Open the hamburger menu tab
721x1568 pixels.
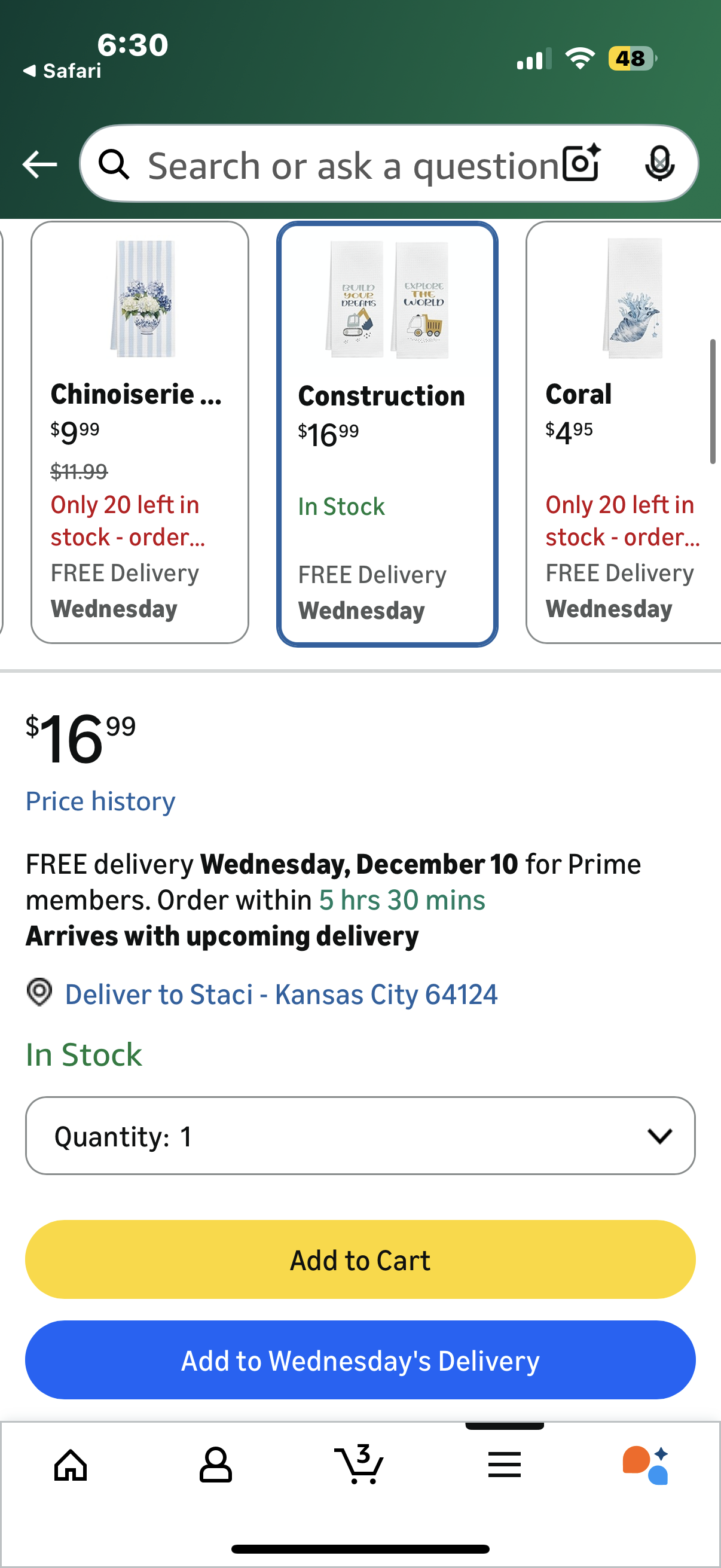(505, 1465)
